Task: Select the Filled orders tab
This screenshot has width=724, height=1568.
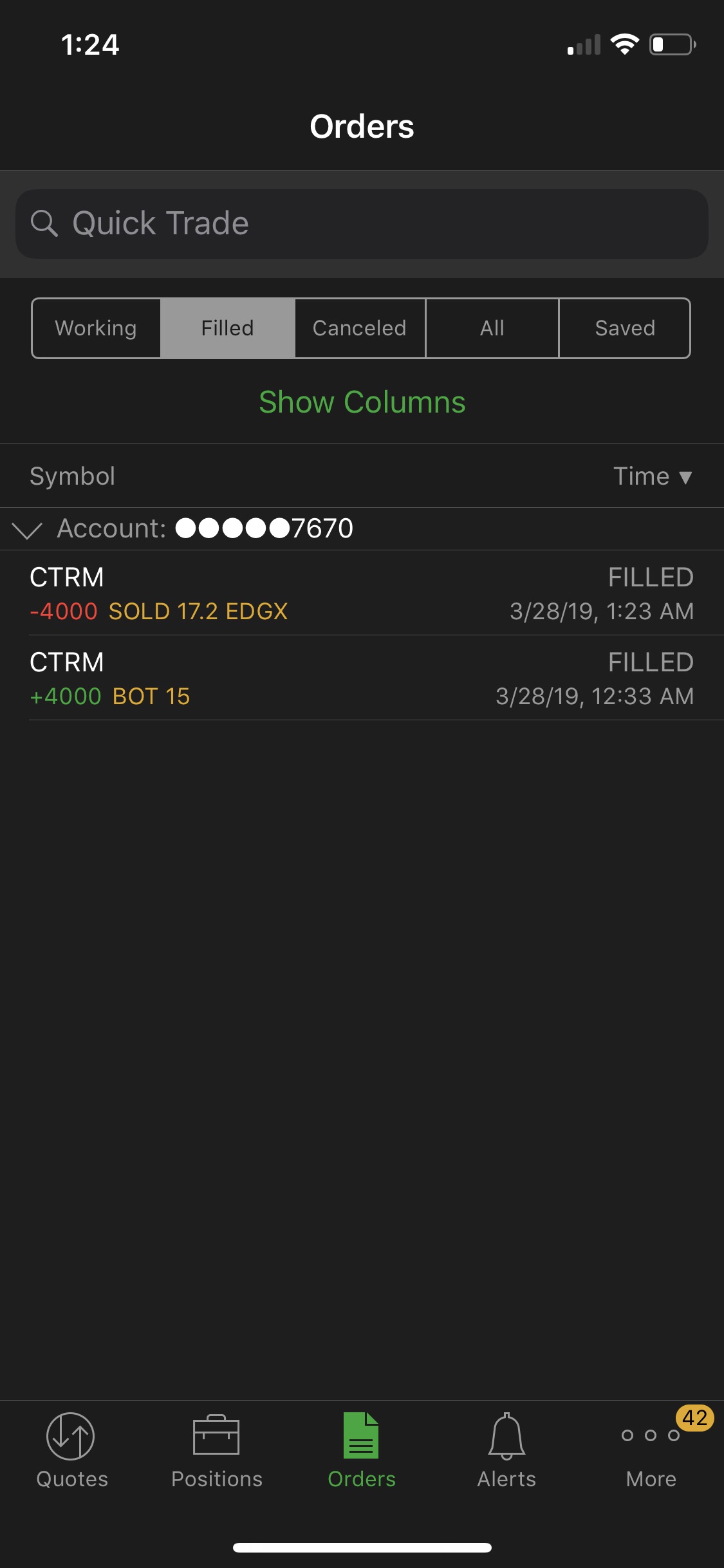Action: point(228,328)
